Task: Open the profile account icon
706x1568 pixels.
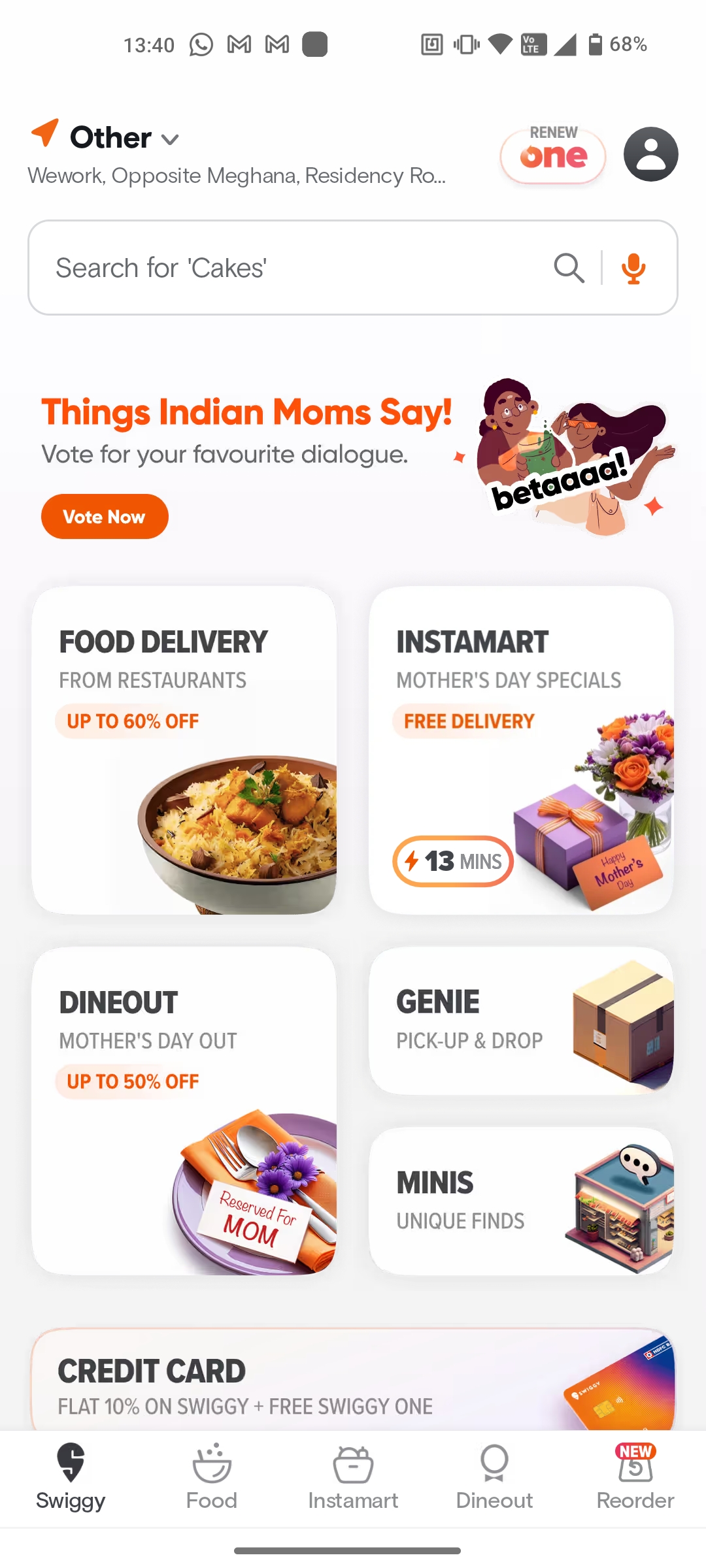Action: (x=650, y=154)
